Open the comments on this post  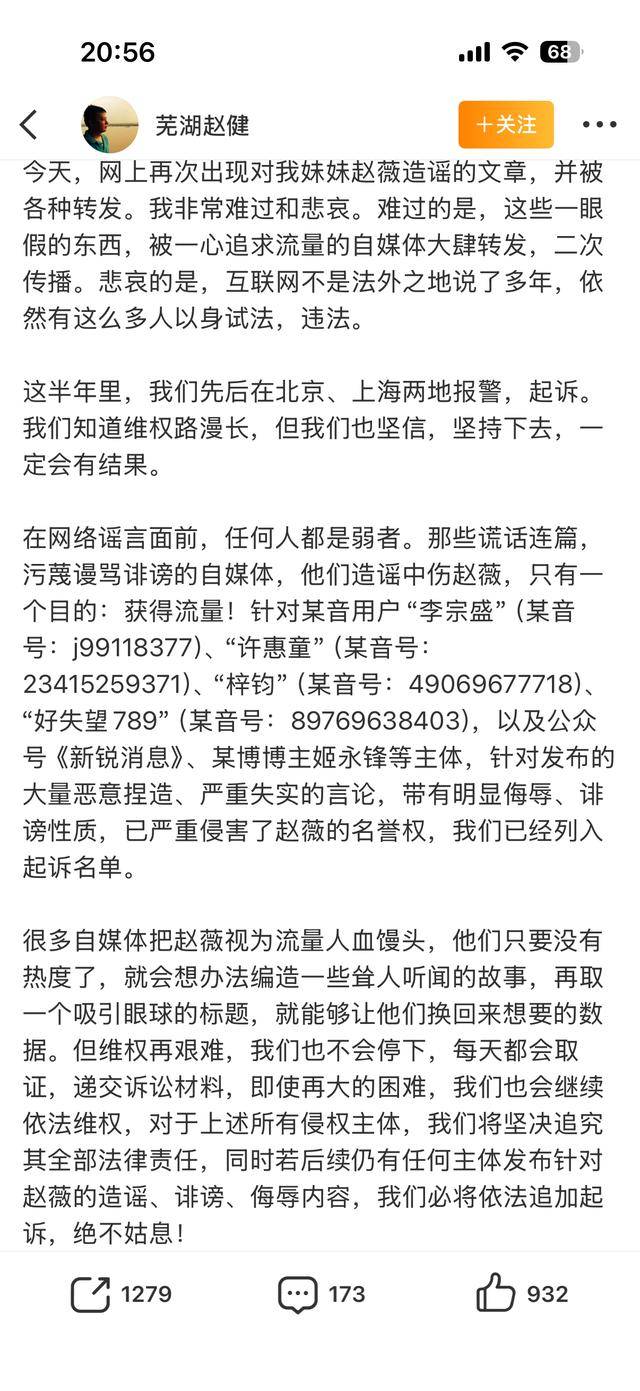(298, 1294)
